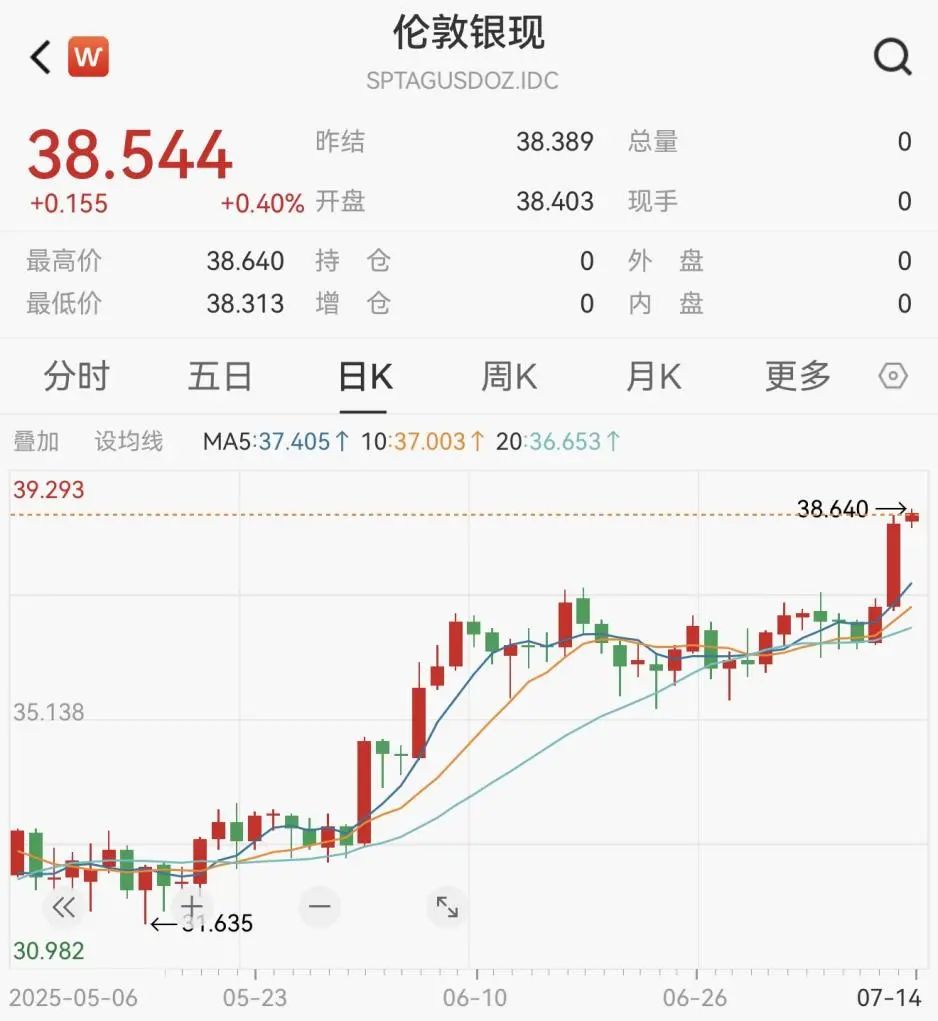Zoom out the chart with minus button

[320, 906]
